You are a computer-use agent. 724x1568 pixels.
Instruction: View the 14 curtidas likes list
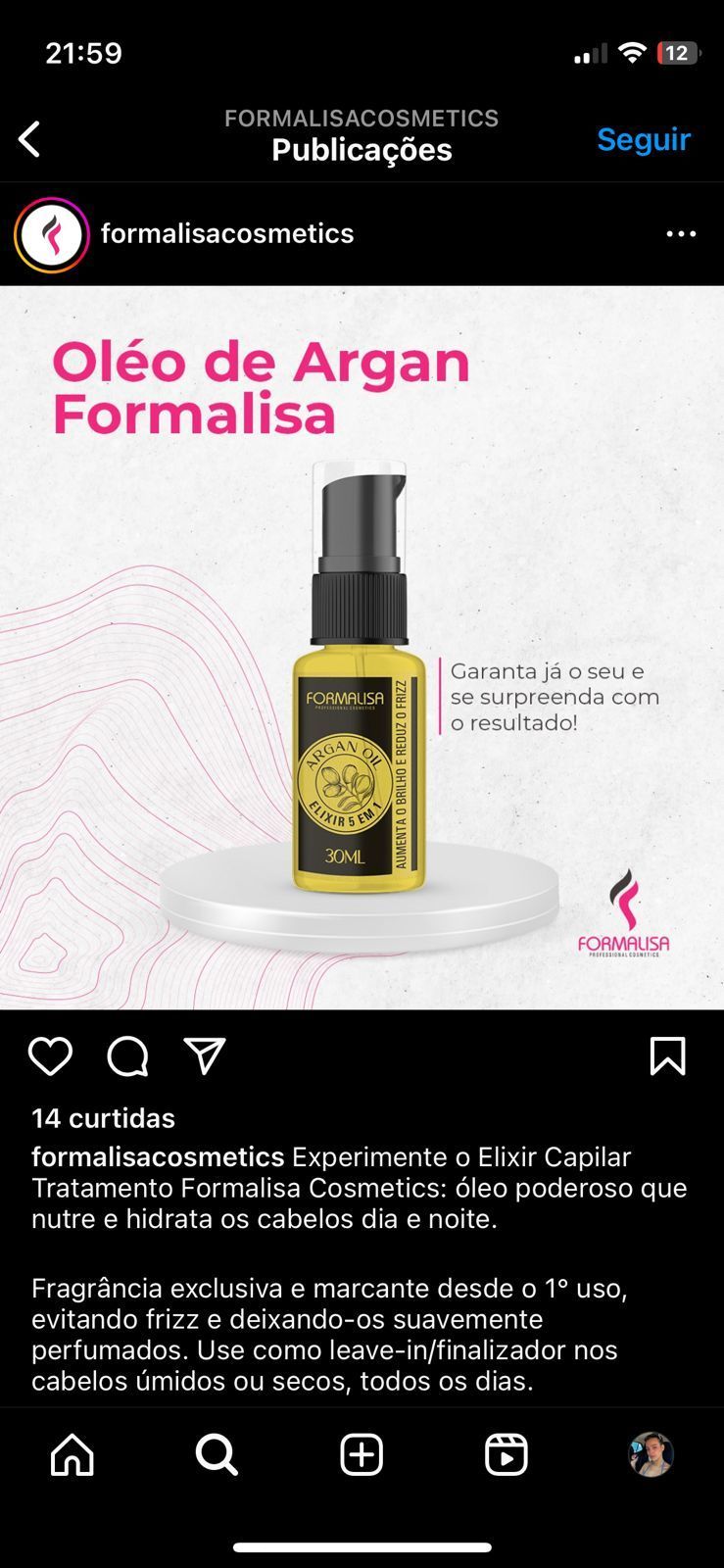pyautogui.click(x=103, y=1118)
